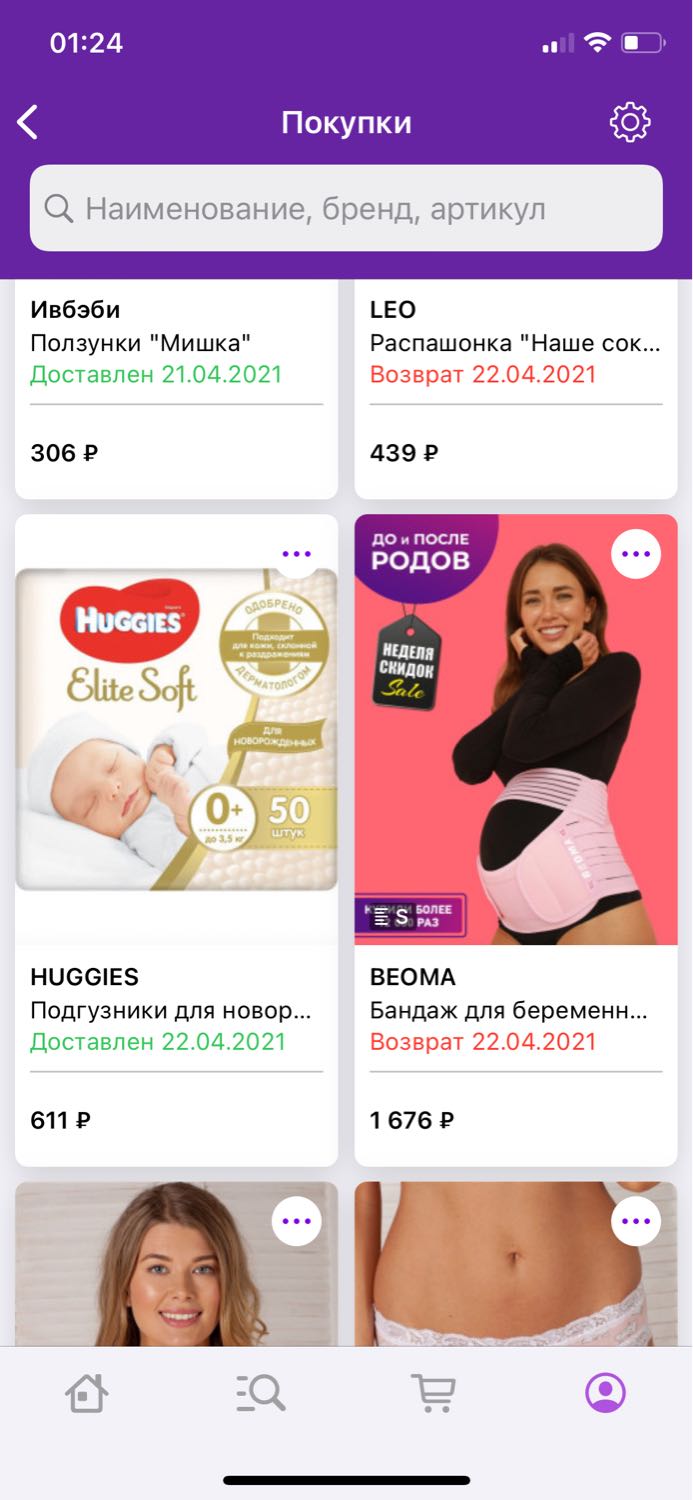Screen dimensions: 693x1500
Task: Open the HUGGIES Elite Soft diapers card
Action: (176, 840)
